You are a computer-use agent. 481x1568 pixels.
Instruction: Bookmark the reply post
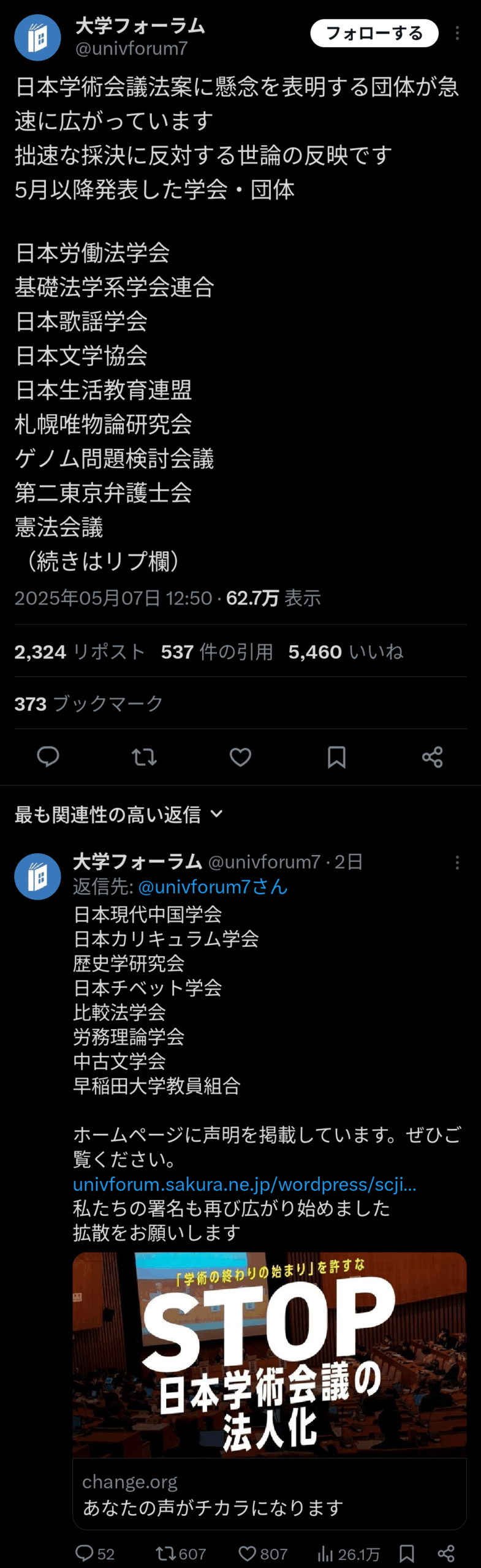click(x=407, y=1553)
